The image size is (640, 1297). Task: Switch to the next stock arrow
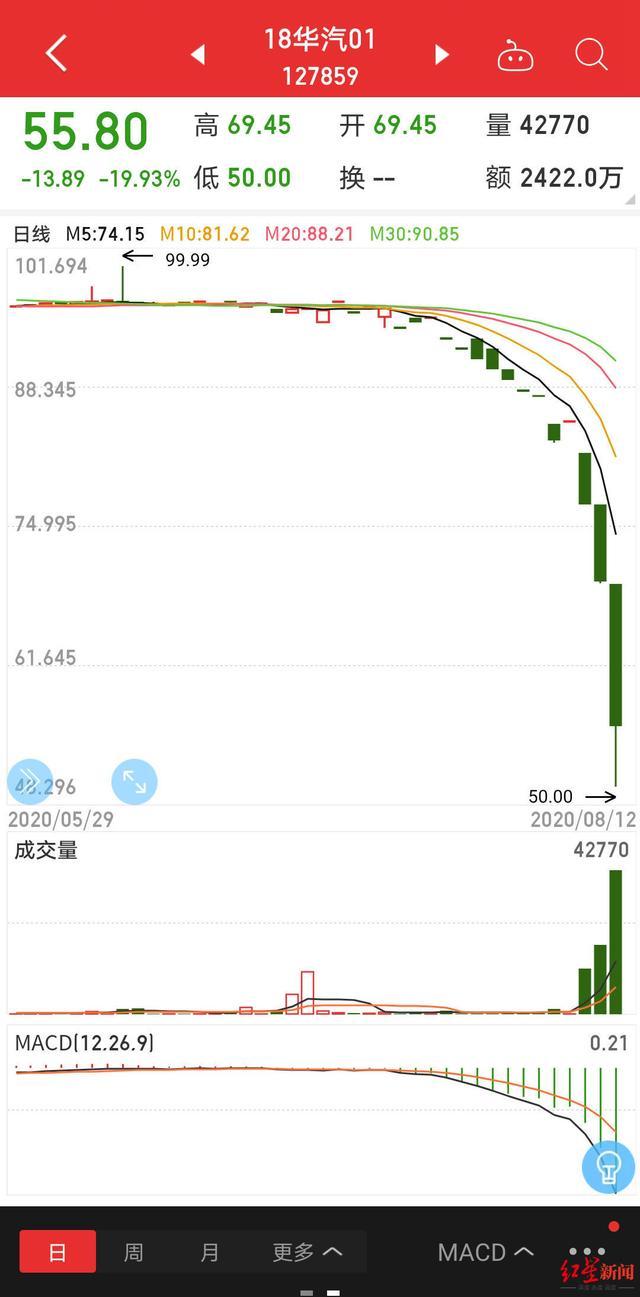coord(441,55)
